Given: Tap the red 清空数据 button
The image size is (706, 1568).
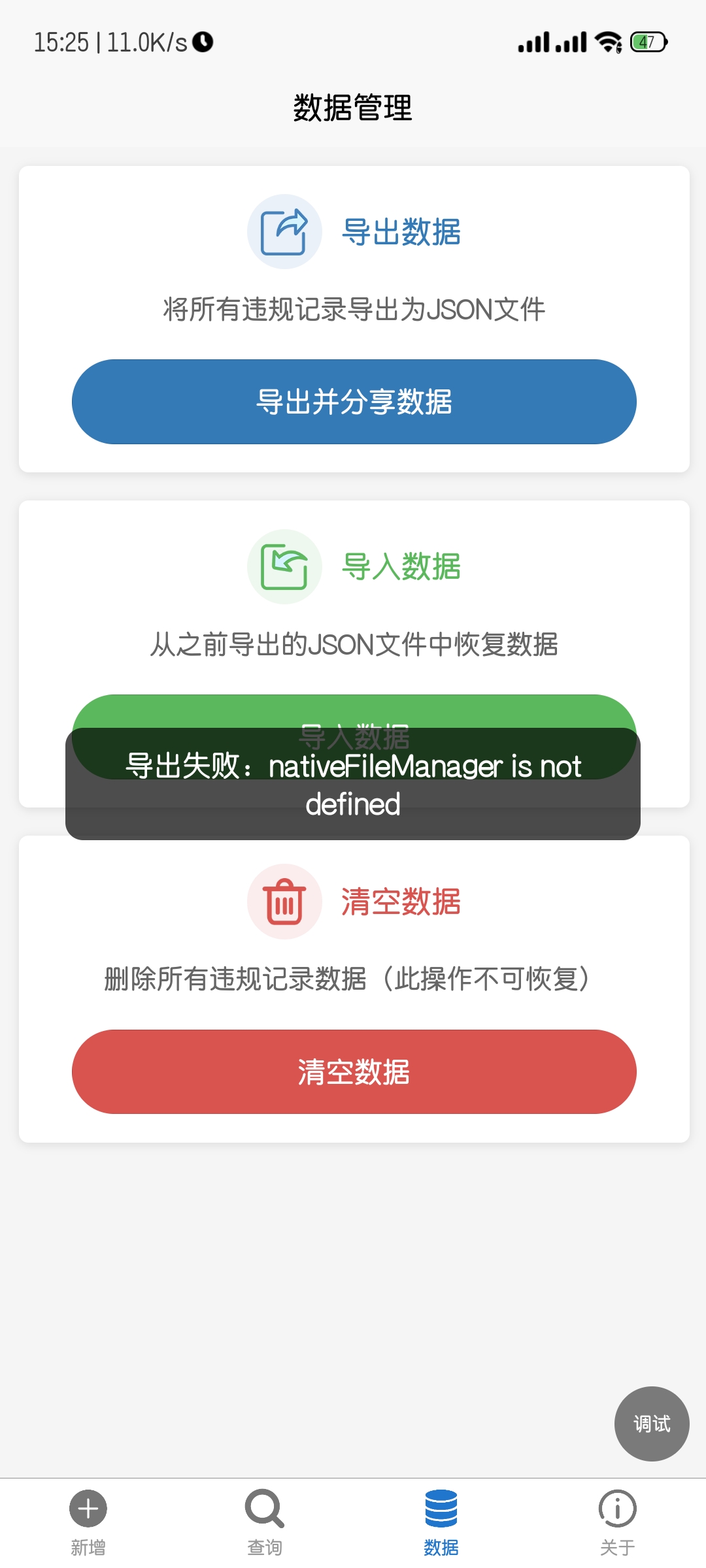Looking at the screenshot, I should (x=354, y=1072).
